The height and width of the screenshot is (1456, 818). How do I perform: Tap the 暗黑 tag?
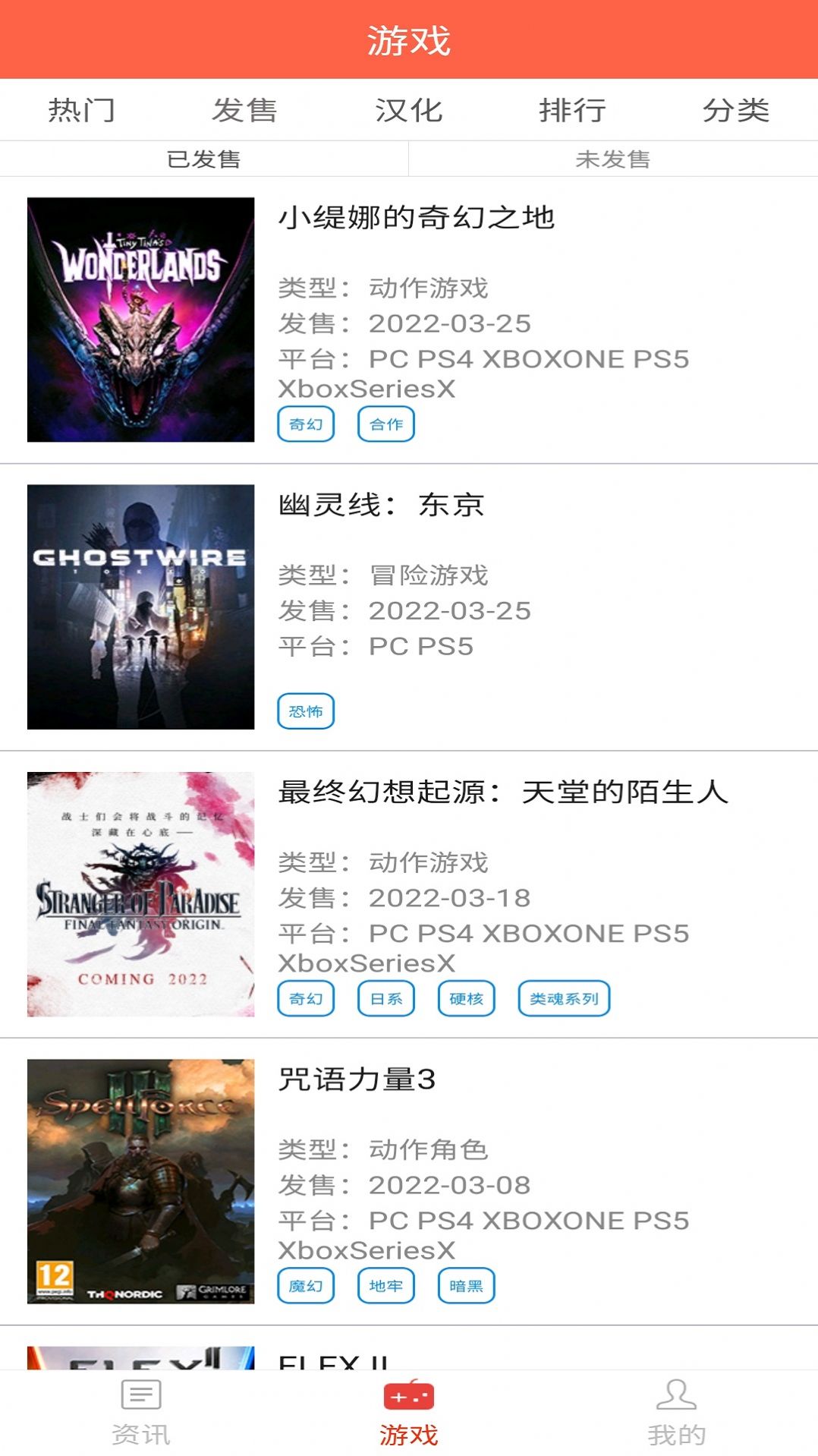point(466,1285)
